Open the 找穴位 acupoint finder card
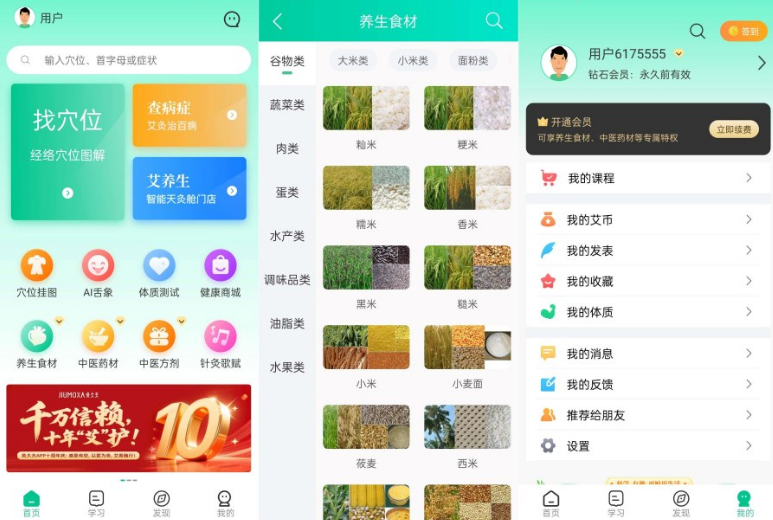Image resolution: width=773 pixels, height=520 pixels. click(68, 151)
